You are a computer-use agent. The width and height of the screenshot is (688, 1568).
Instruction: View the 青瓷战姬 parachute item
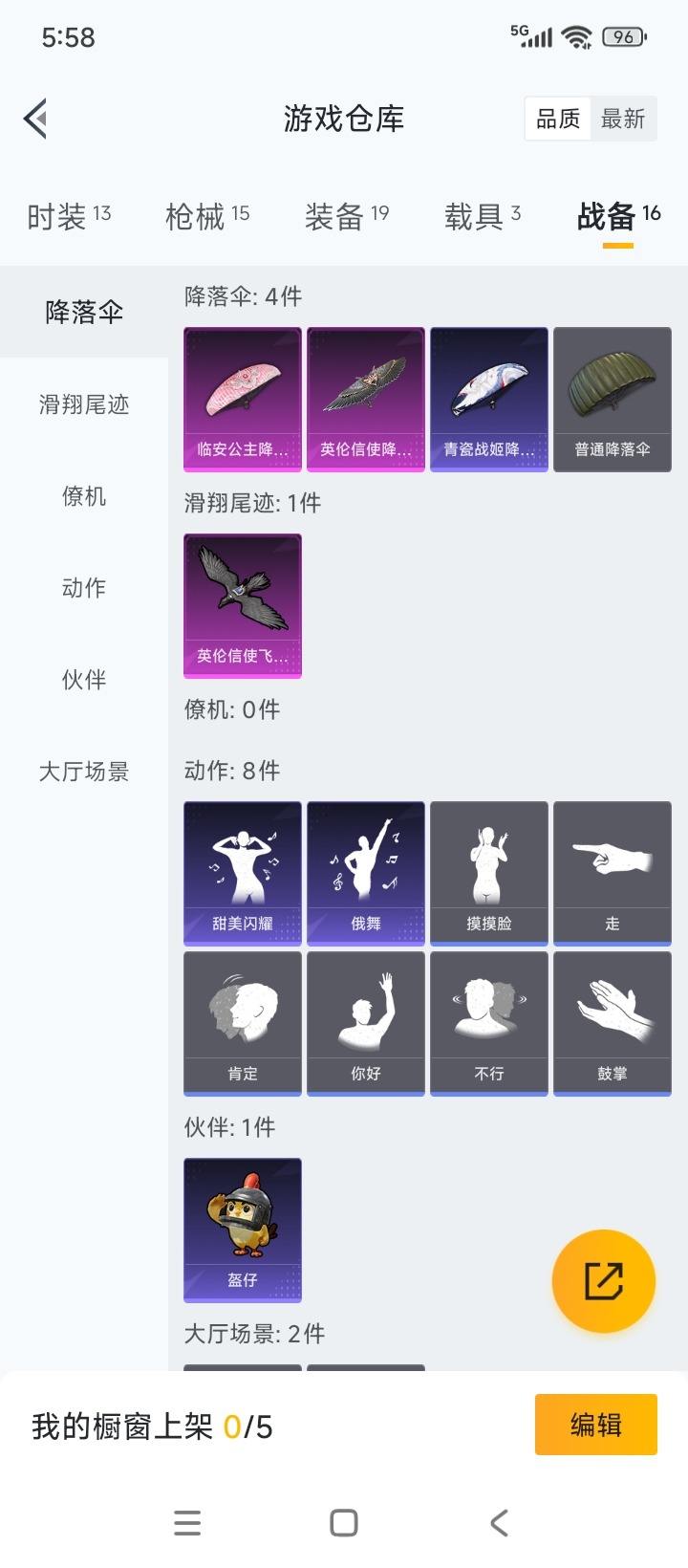pyautogui.click(x=489, y=400)
